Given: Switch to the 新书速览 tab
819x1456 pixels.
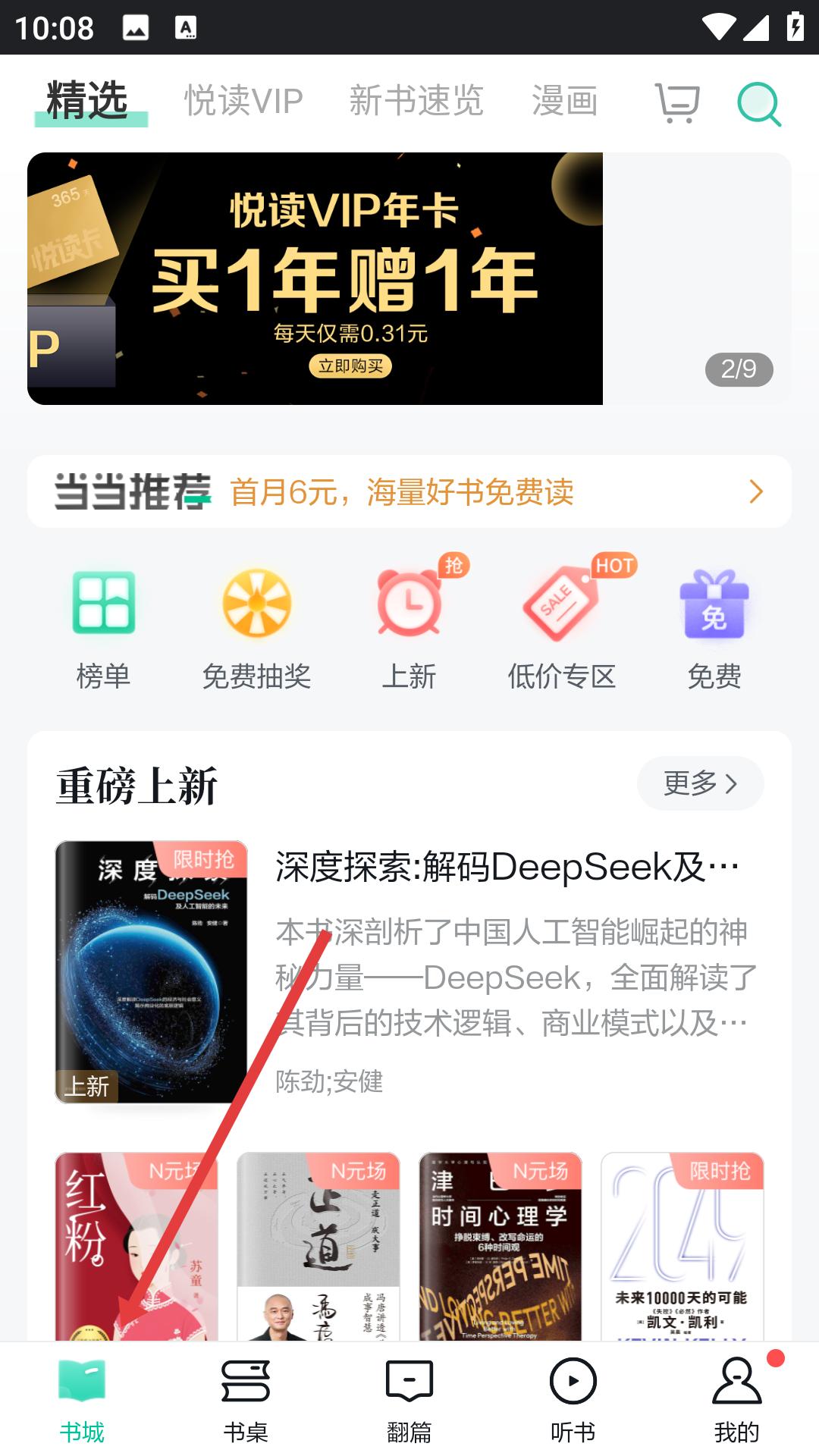Looking at the screenshot, I should [x=416, y=101].
